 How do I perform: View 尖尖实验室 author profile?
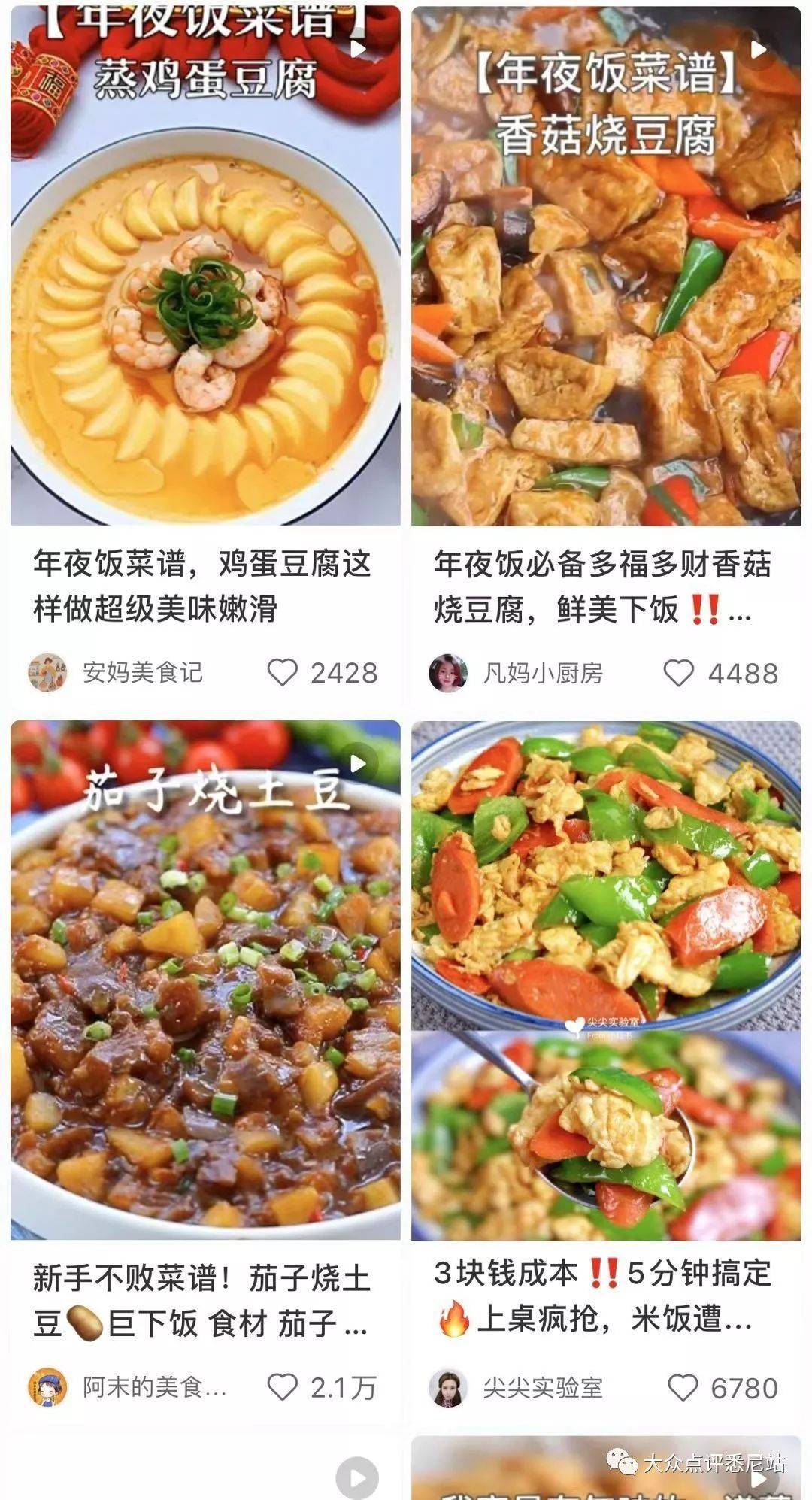point(516,1387)
